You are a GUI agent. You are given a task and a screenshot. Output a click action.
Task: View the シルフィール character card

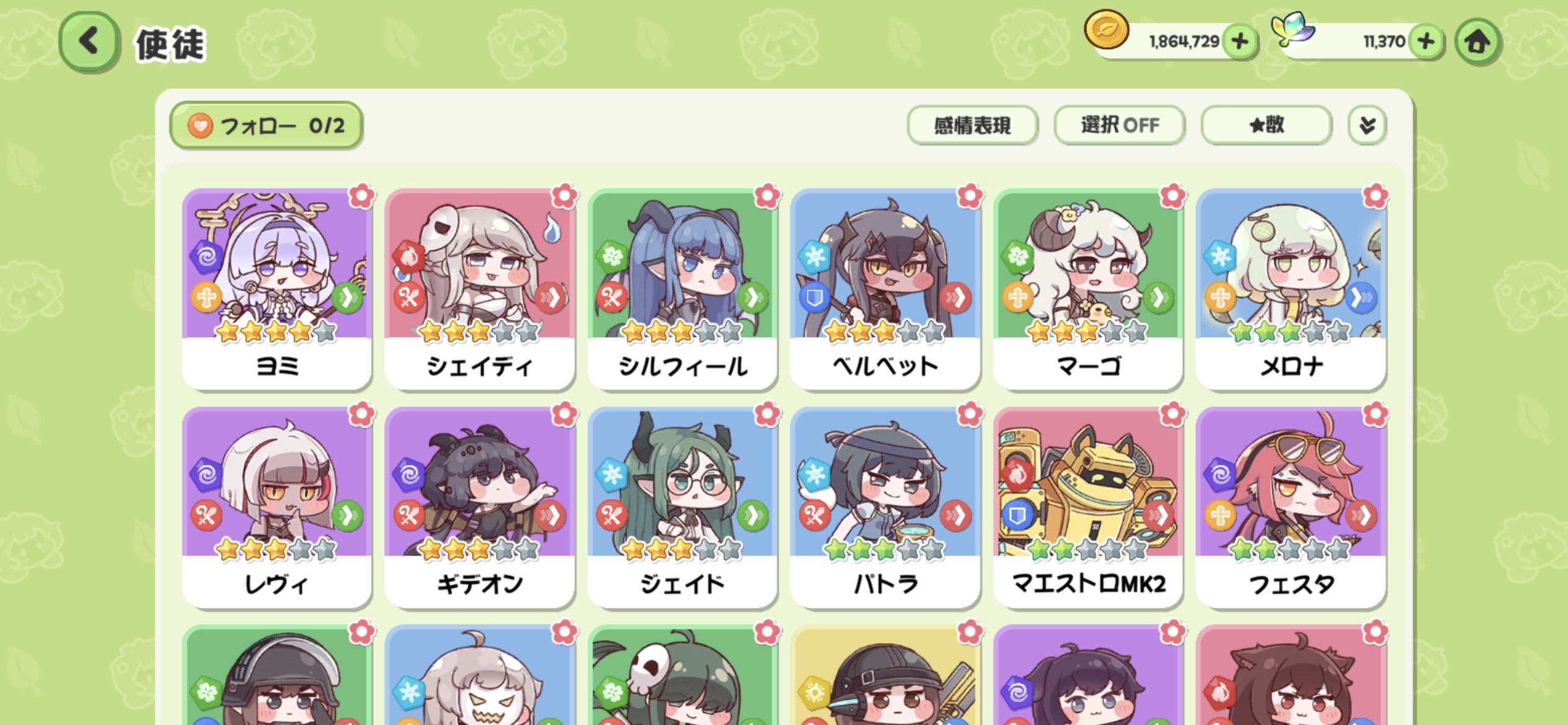pos(682,288)
